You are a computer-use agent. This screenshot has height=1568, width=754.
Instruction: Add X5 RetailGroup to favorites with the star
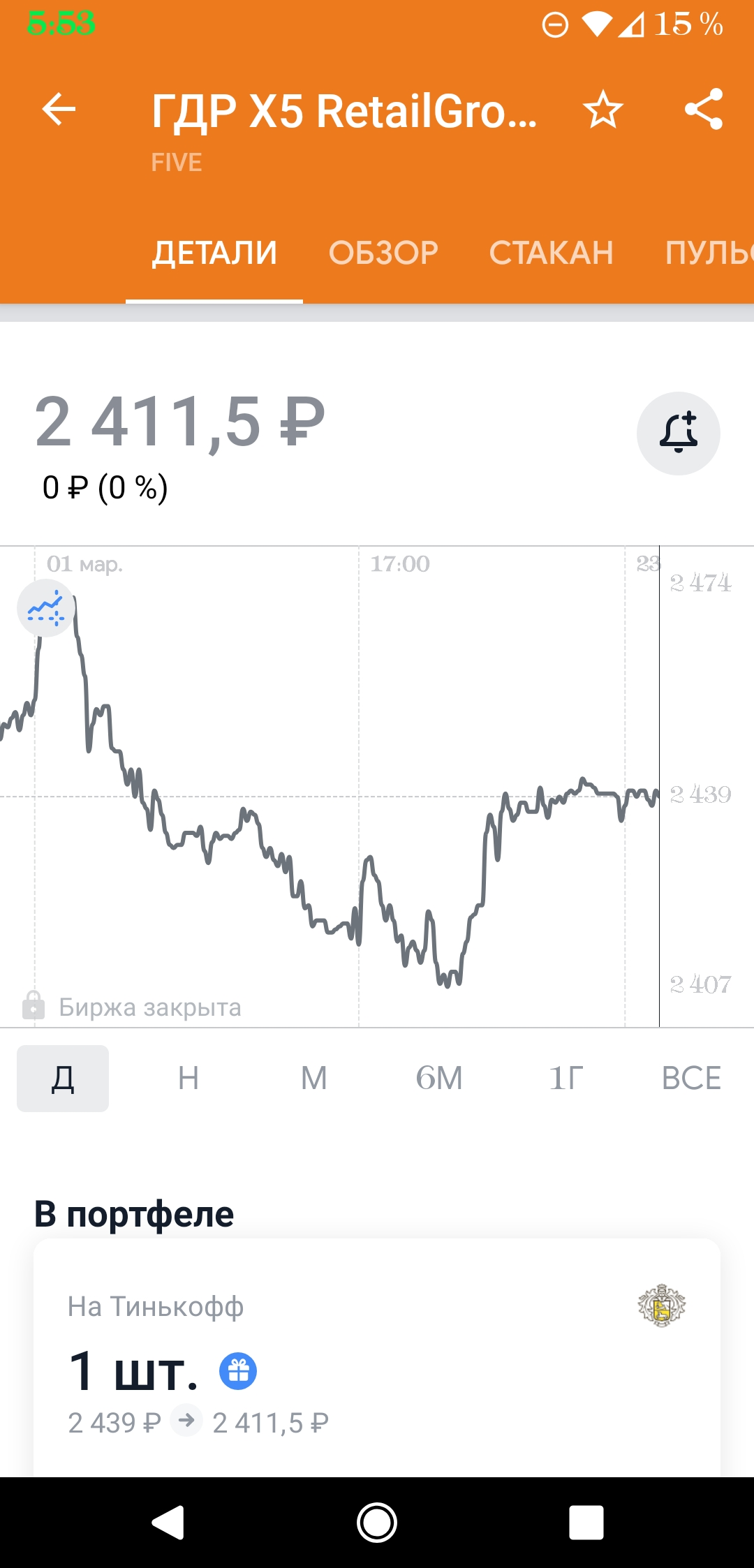(x=603, y=110)
